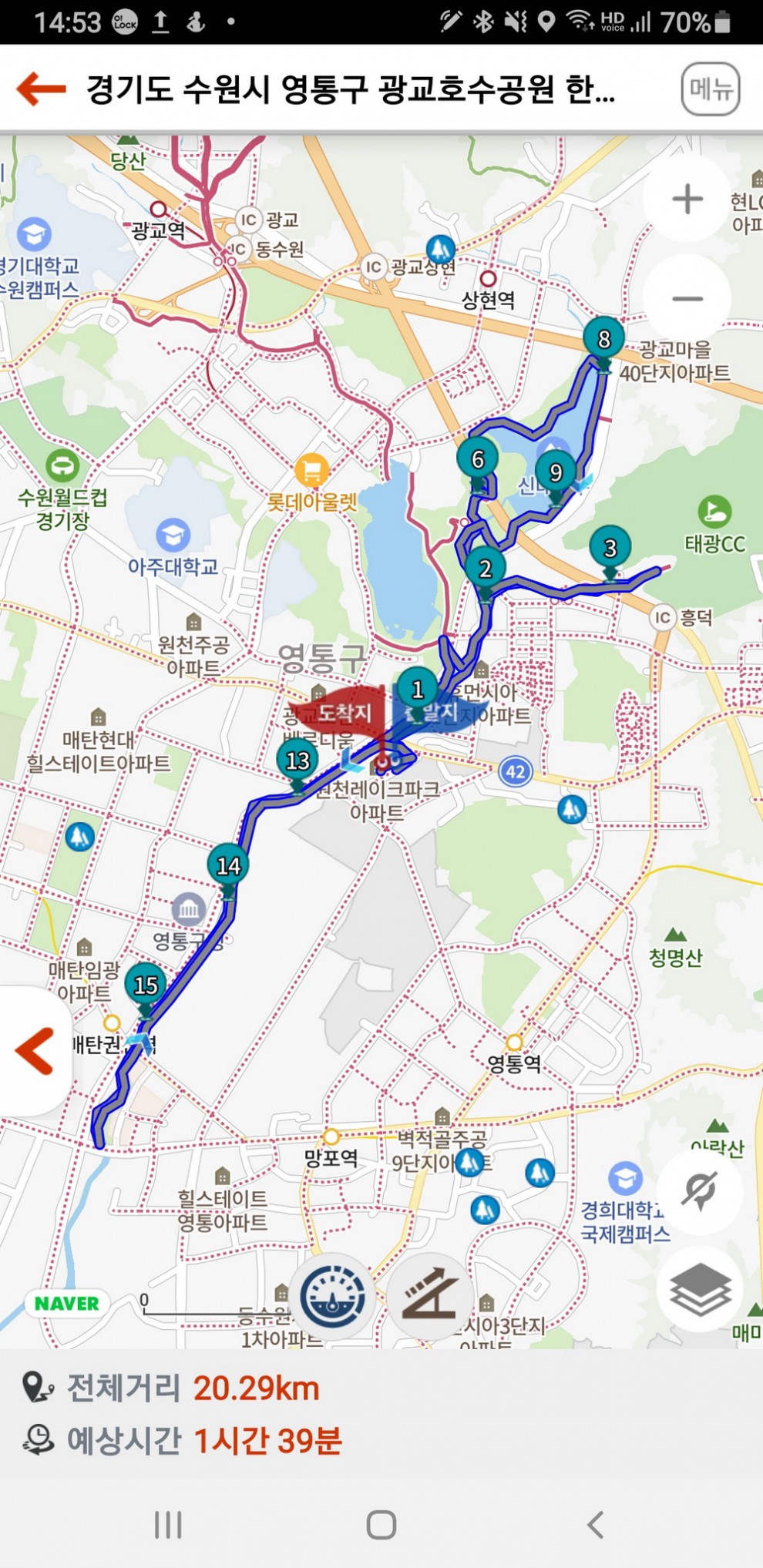Screen dimensions: 763x1568
Task: Select waypoint marker 6
Action: [x=477, y=460]
